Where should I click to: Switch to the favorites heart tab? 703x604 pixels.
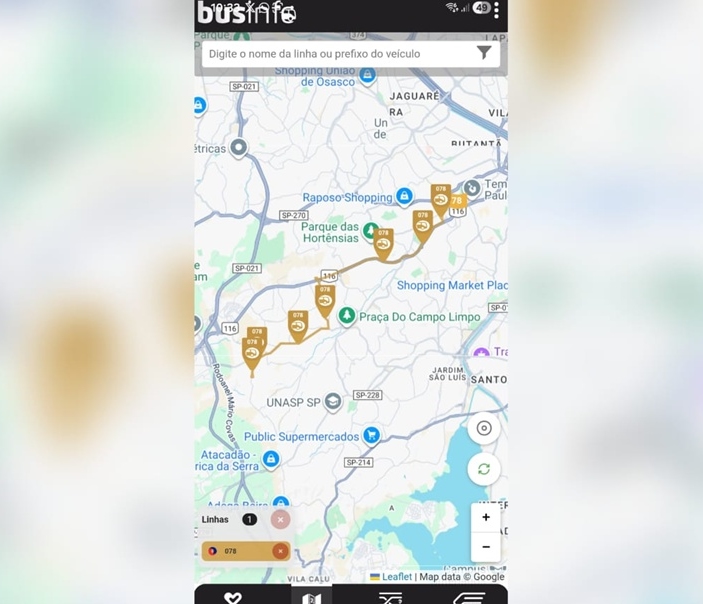(x=233, y=597)
